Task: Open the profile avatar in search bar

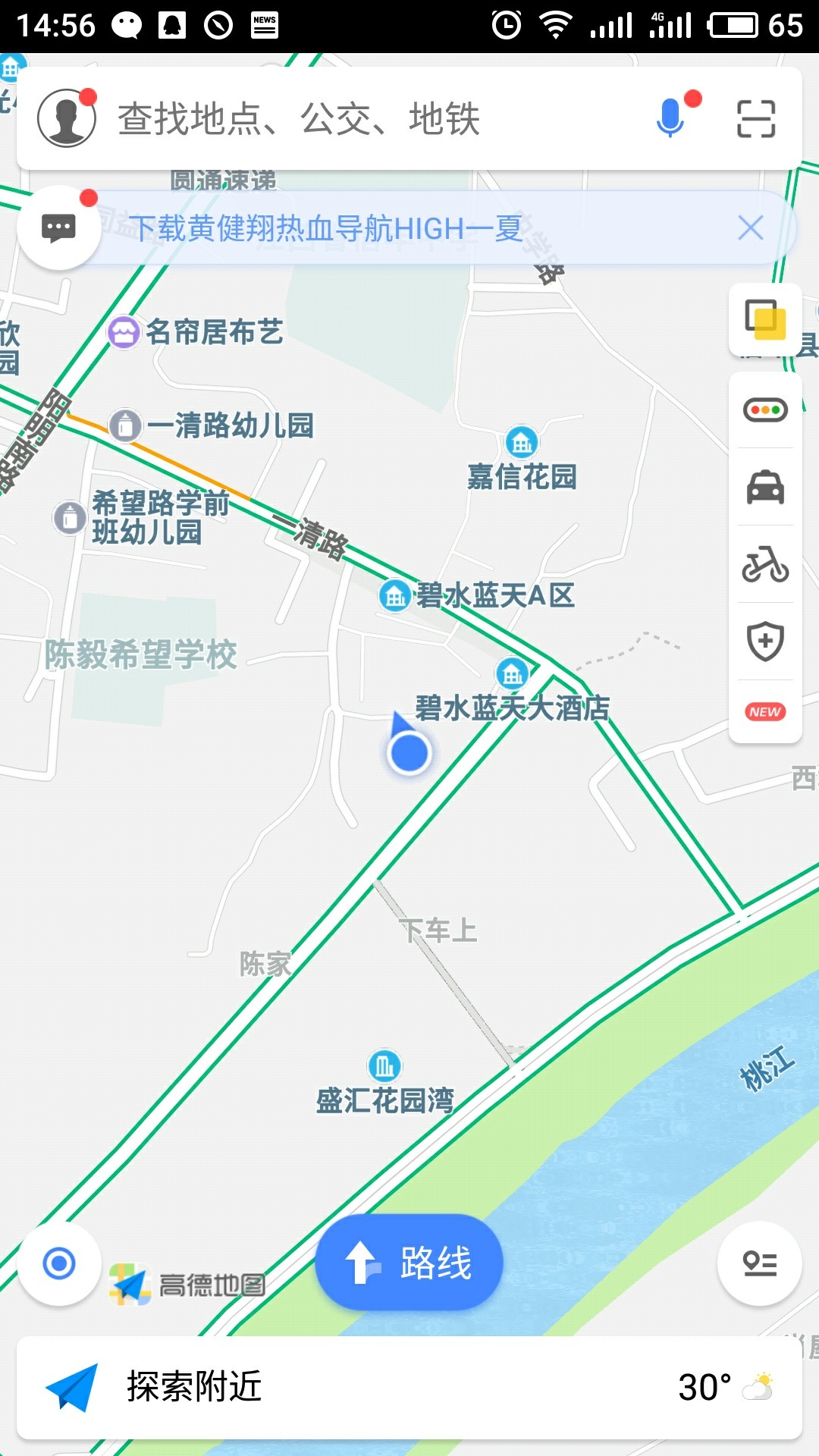Action: click(67, 118)
